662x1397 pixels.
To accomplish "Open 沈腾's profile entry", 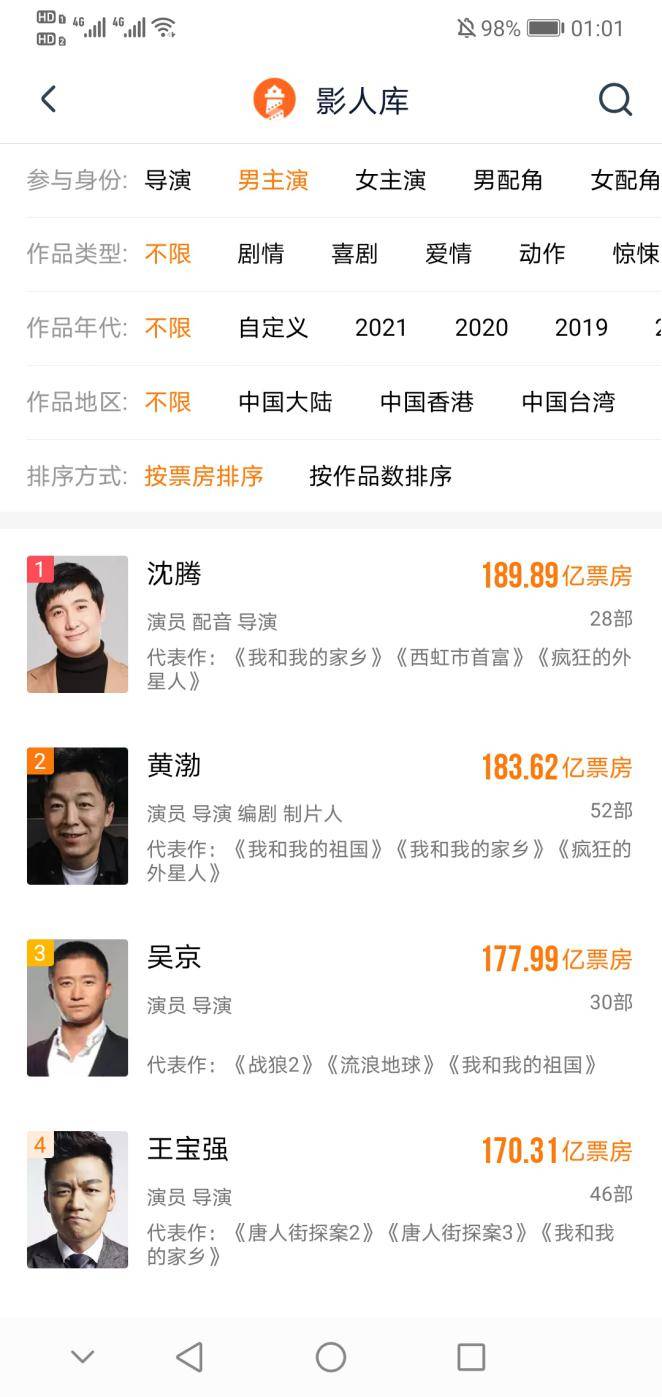I will coord(331,625).
